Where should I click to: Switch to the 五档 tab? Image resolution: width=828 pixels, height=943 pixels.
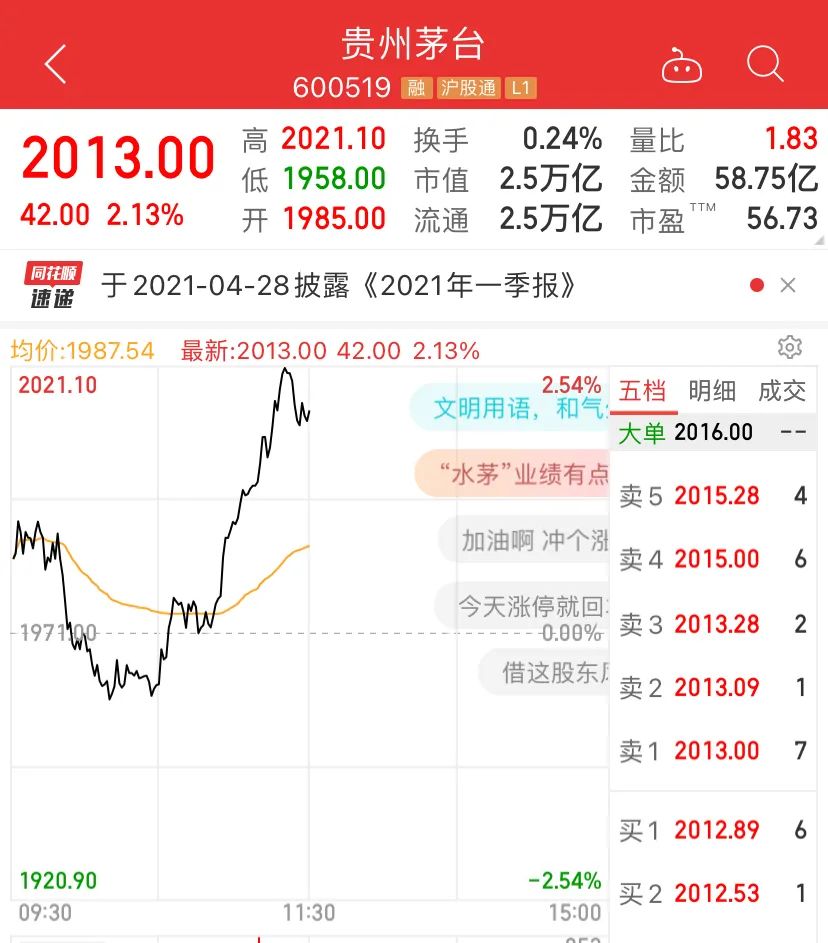tap(643, 391)
